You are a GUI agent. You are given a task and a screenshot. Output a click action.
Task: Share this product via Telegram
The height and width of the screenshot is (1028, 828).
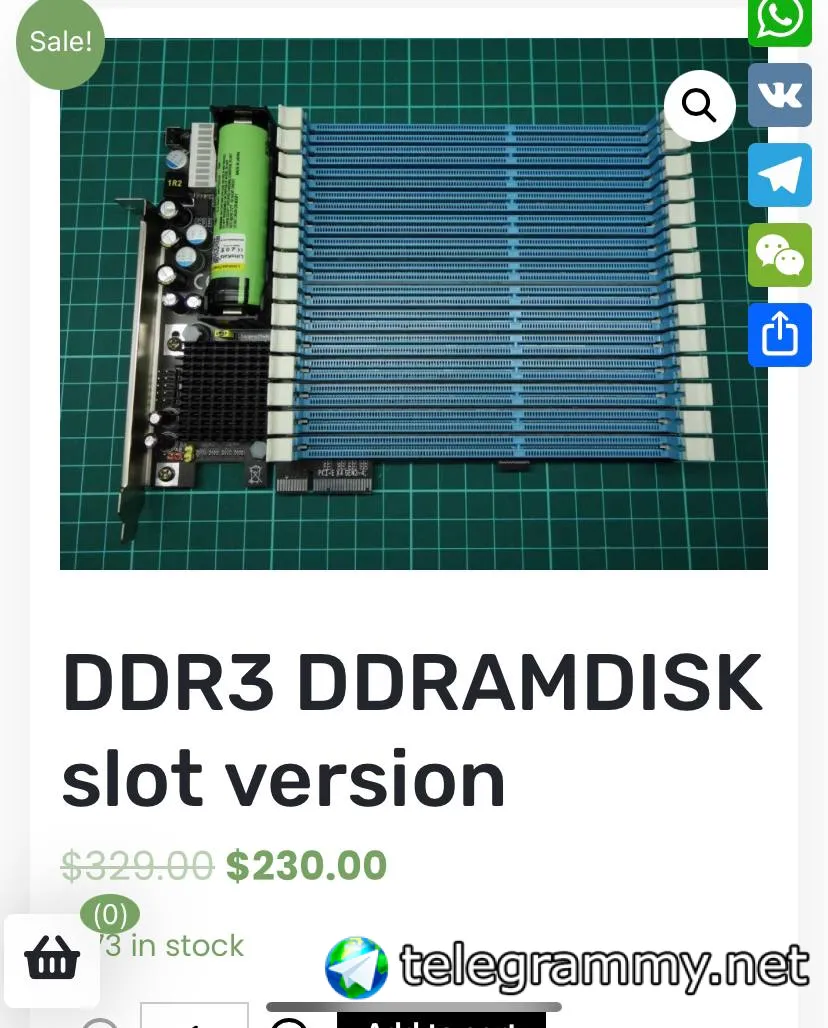tap(779, 175)
